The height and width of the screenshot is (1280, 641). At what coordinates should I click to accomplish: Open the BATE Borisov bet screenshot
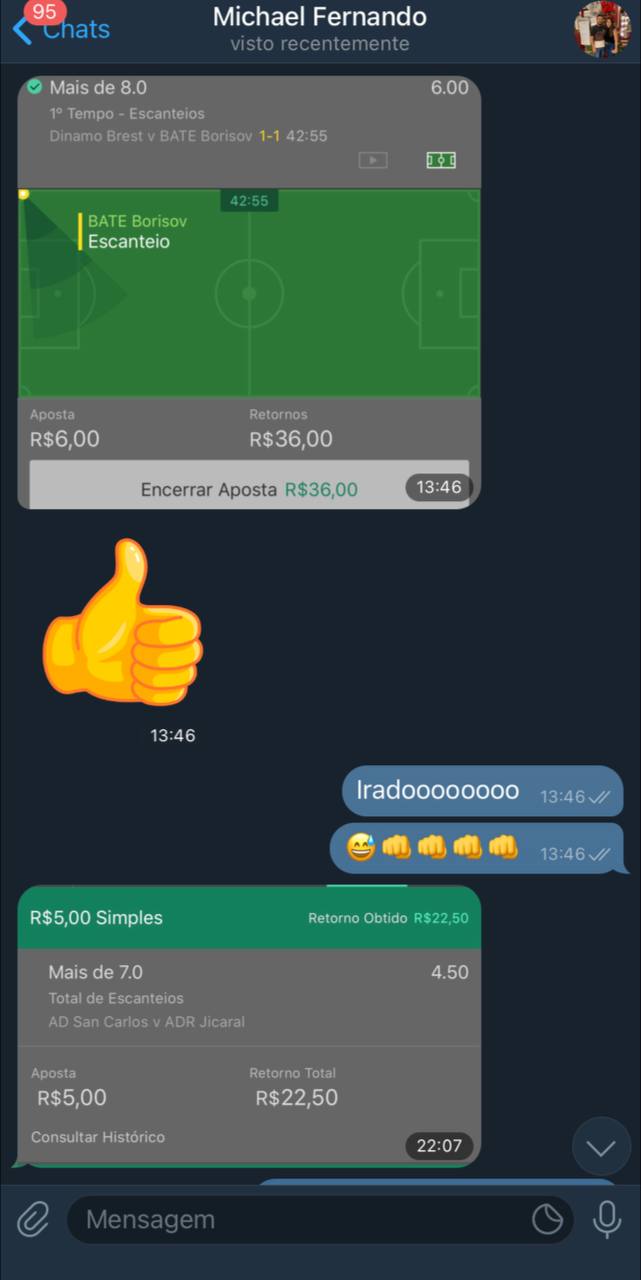(249, 292)
